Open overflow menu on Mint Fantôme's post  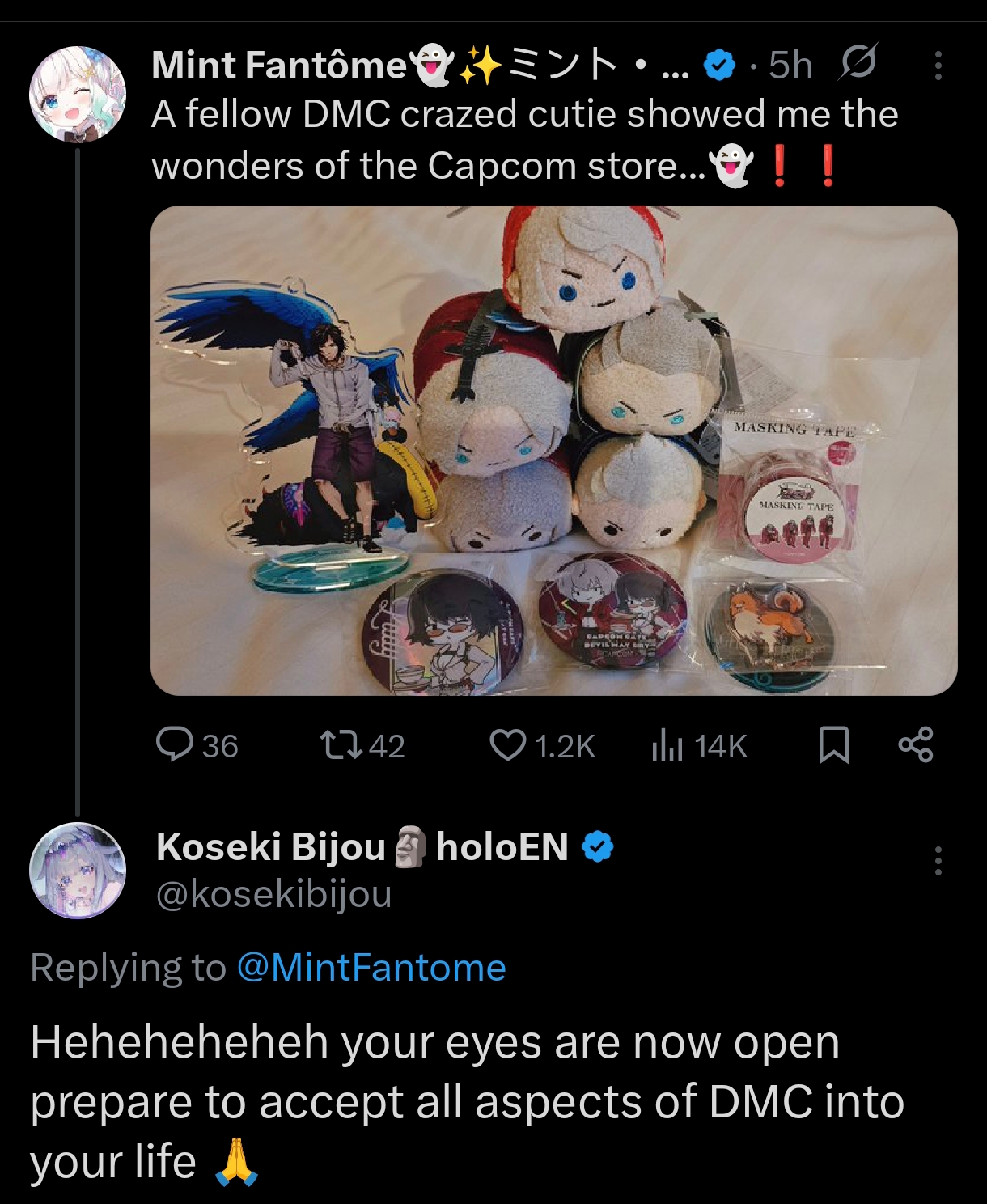(938, 66)
